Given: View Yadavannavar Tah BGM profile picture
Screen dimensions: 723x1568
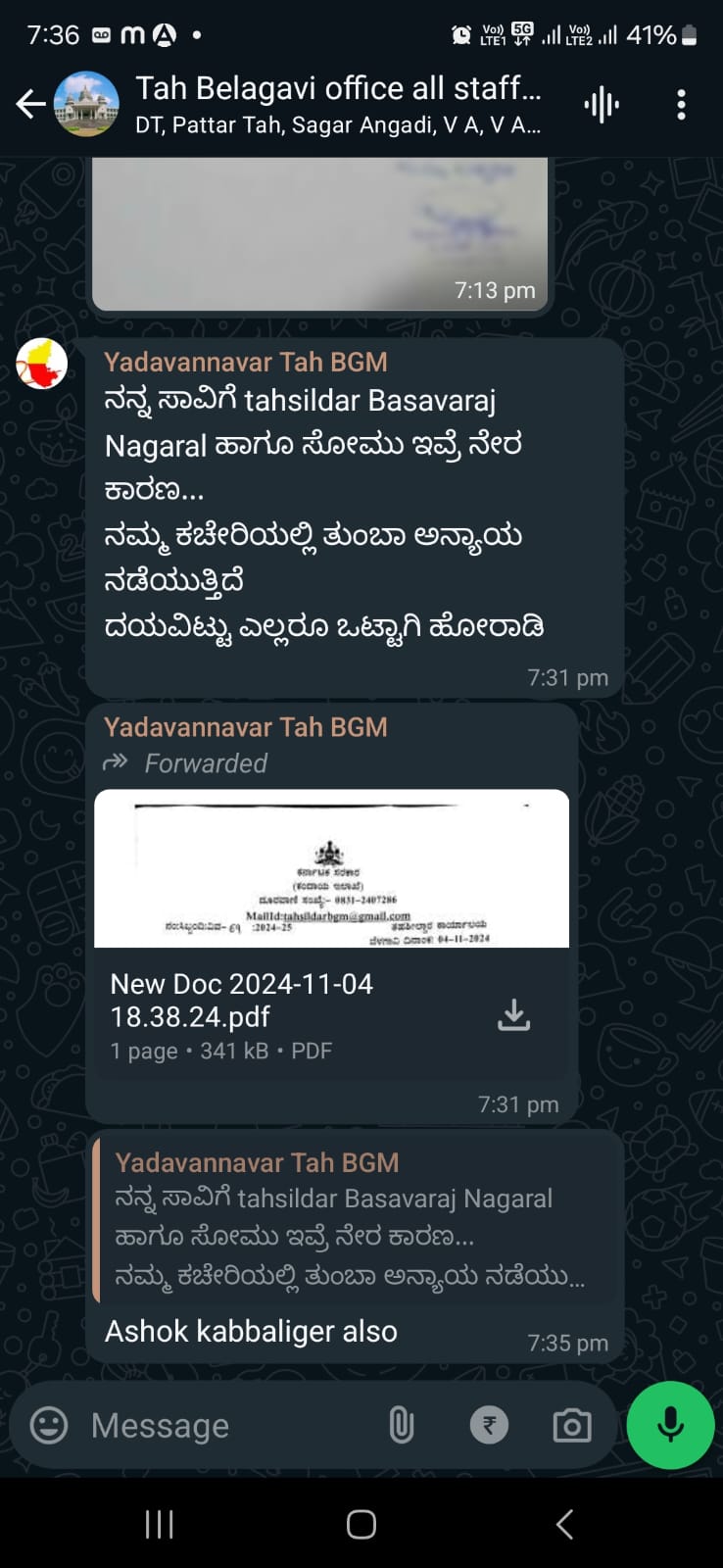Looking at the screenshot, I should click(42, 365).
